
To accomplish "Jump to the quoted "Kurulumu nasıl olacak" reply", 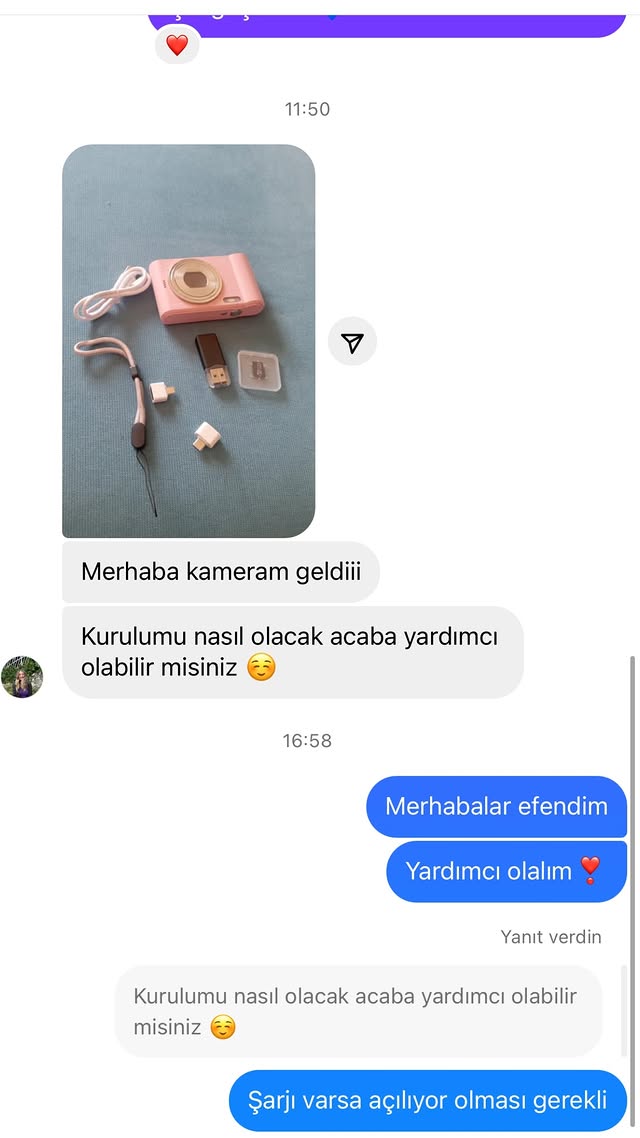I will click(x=358, y=1011).
